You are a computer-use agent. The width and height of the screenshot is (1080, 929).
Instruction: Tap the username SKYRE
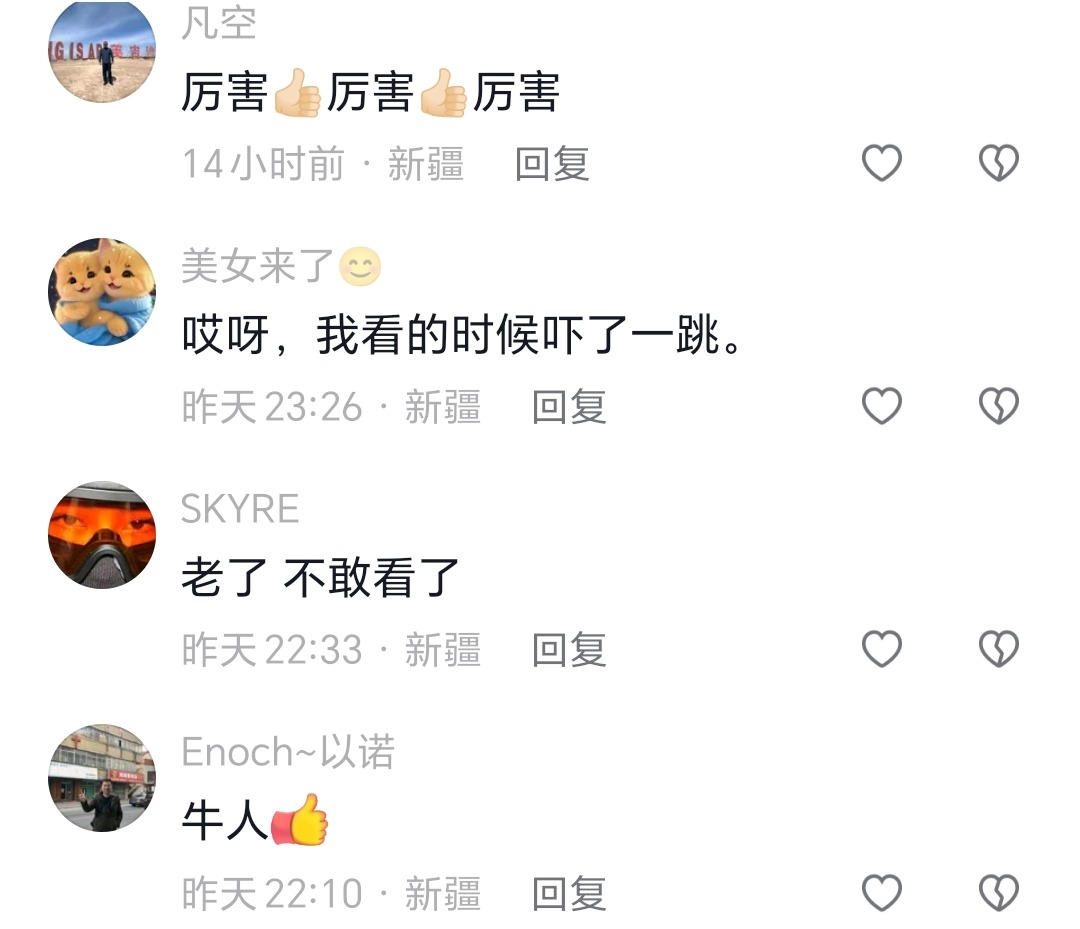(x=240, y=510)
